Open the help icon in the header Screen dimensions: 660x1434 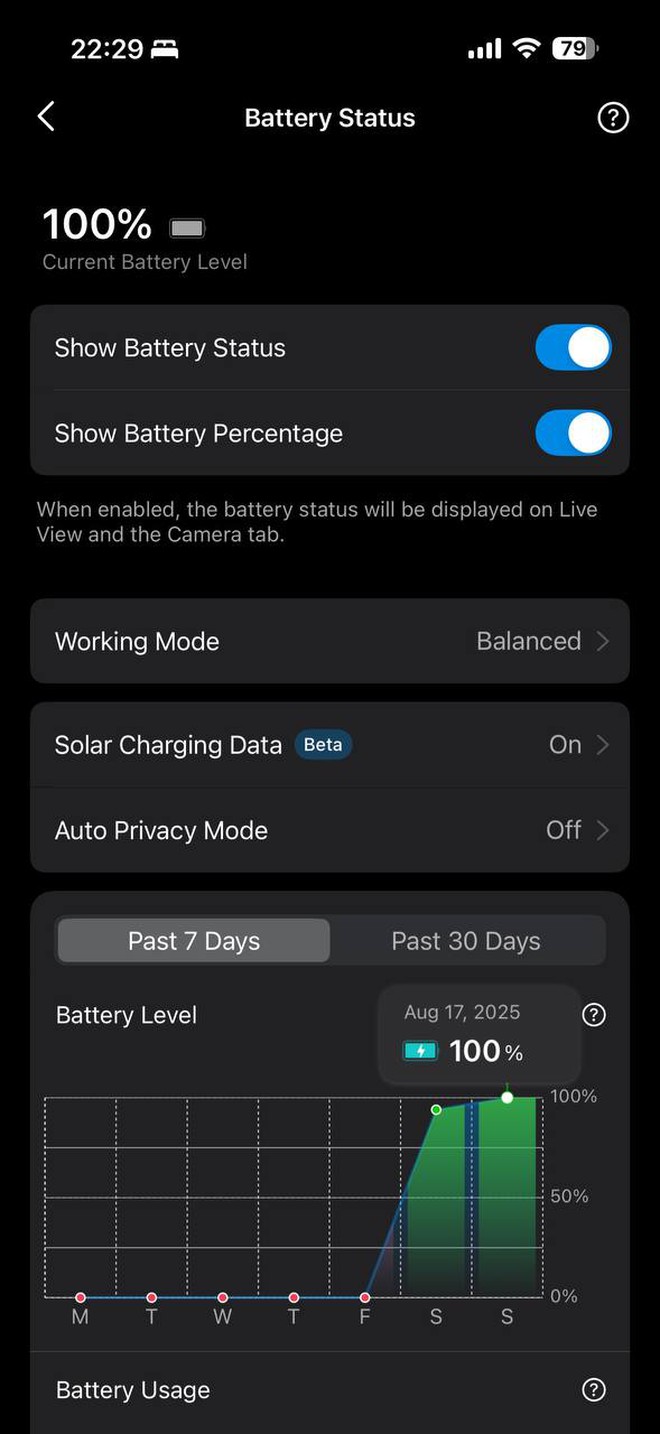coord(612,118)
